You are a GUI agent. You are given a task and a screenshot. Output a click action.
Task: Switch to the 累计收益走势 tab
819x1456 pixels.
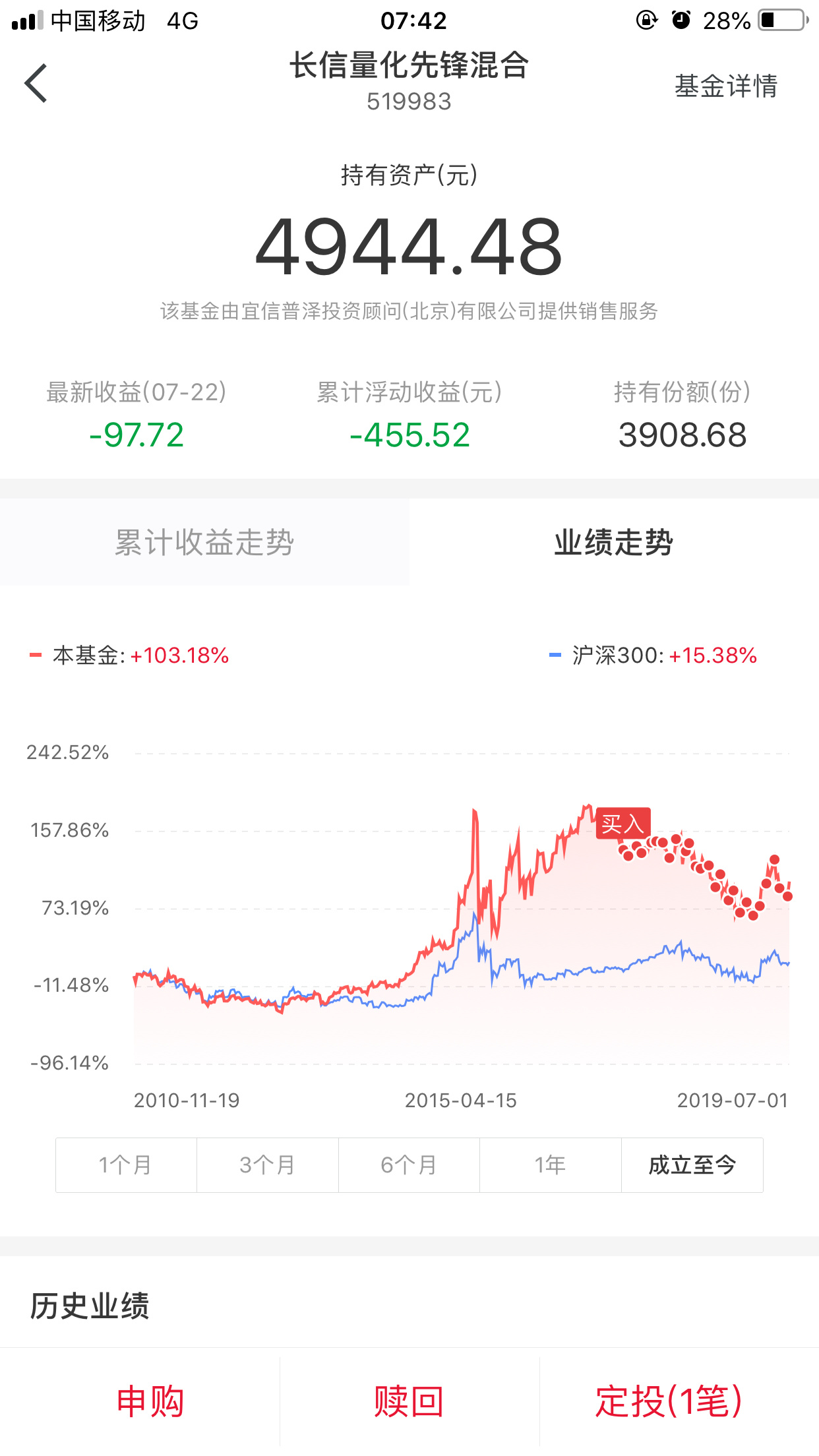(x=204, y=542)
